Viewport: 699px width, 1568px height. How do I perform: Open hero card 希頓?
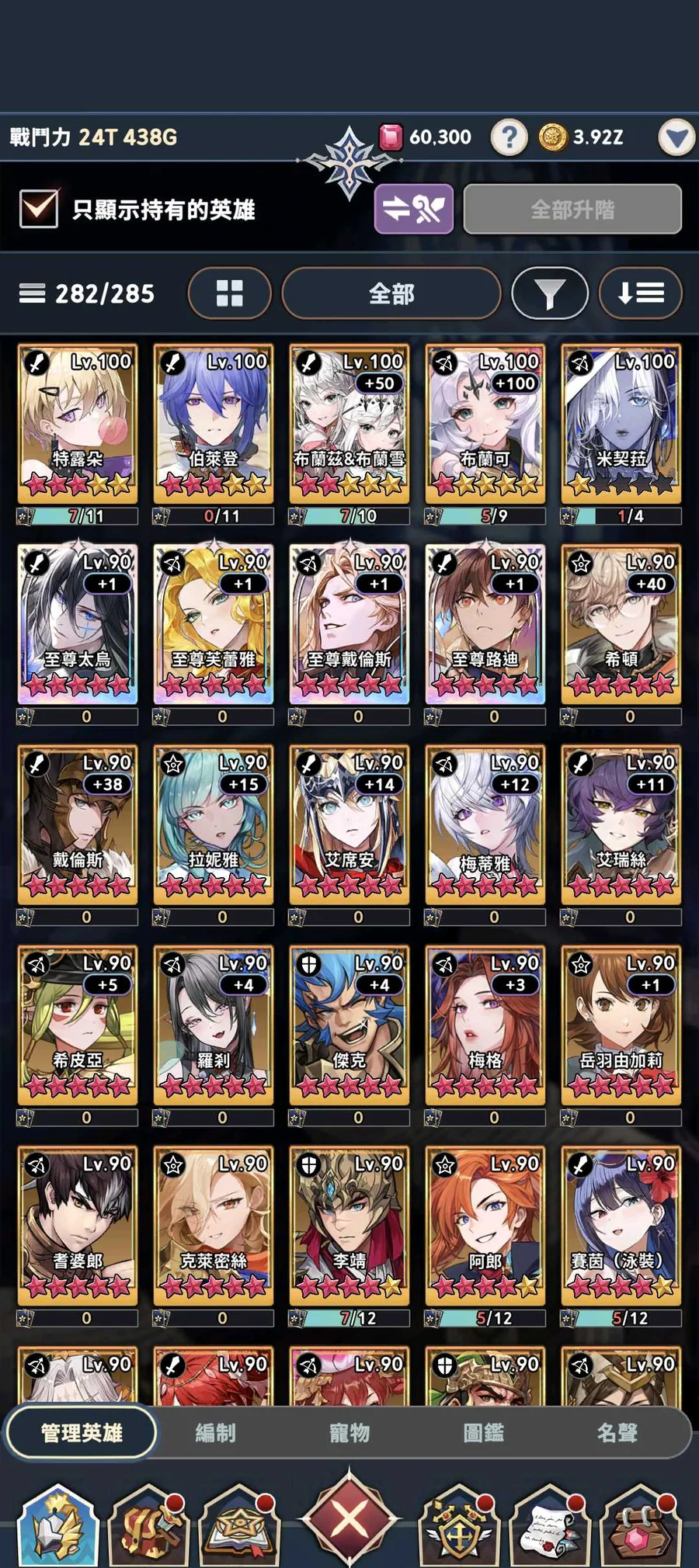[621, 624]
